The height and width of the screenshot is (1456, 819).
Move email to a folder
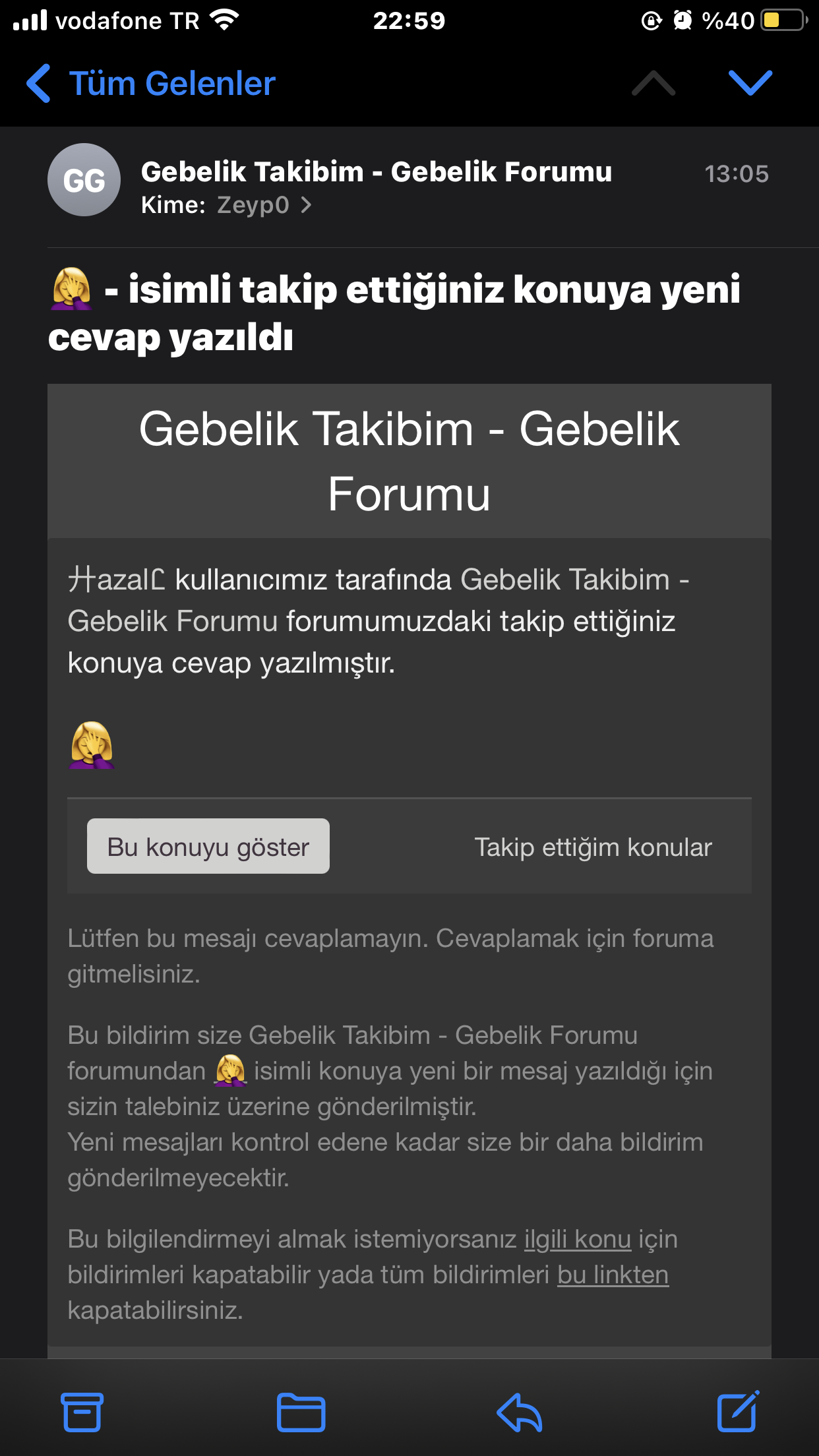tap(301, 1412)
